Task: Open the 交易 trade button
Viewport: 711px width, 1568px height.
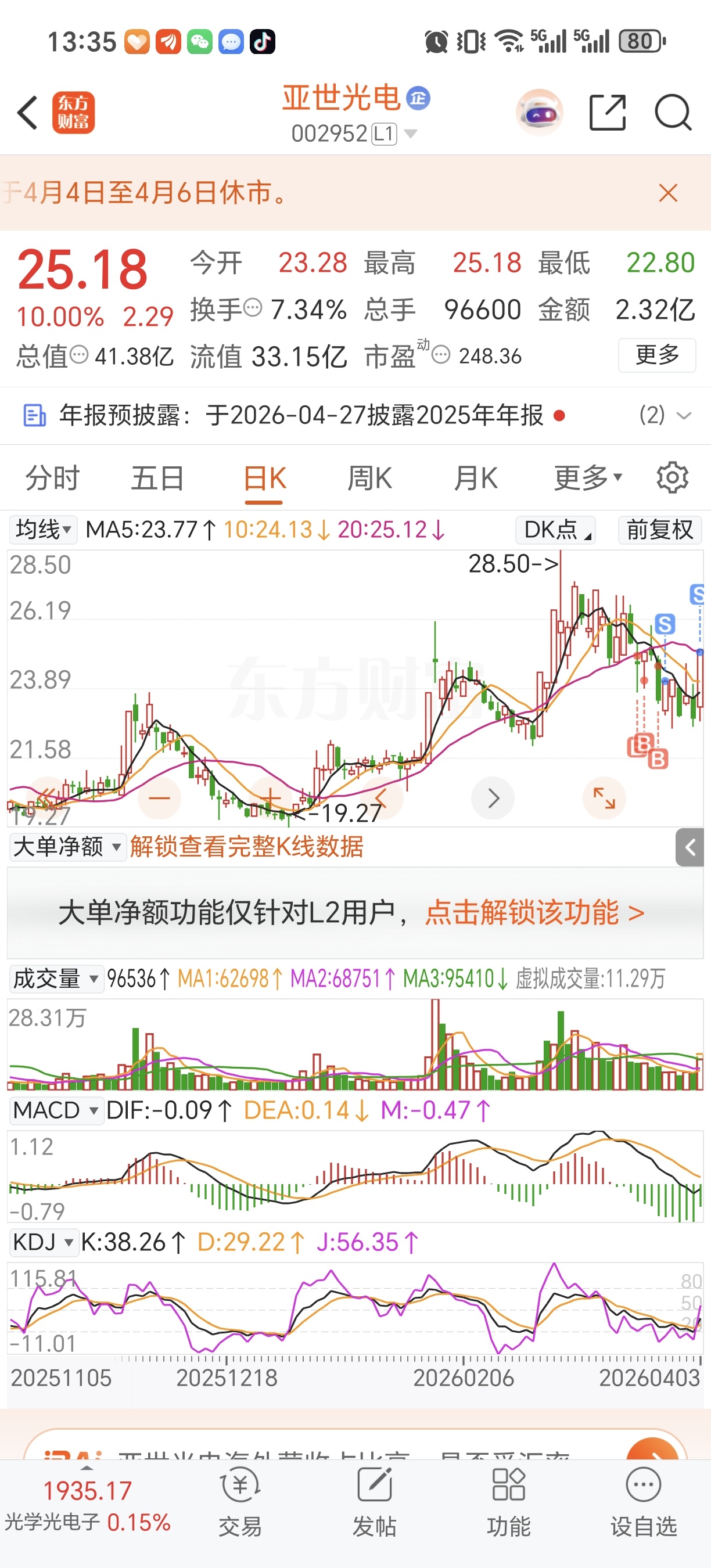Action: pyautogui.click(x=240, y=1503)
